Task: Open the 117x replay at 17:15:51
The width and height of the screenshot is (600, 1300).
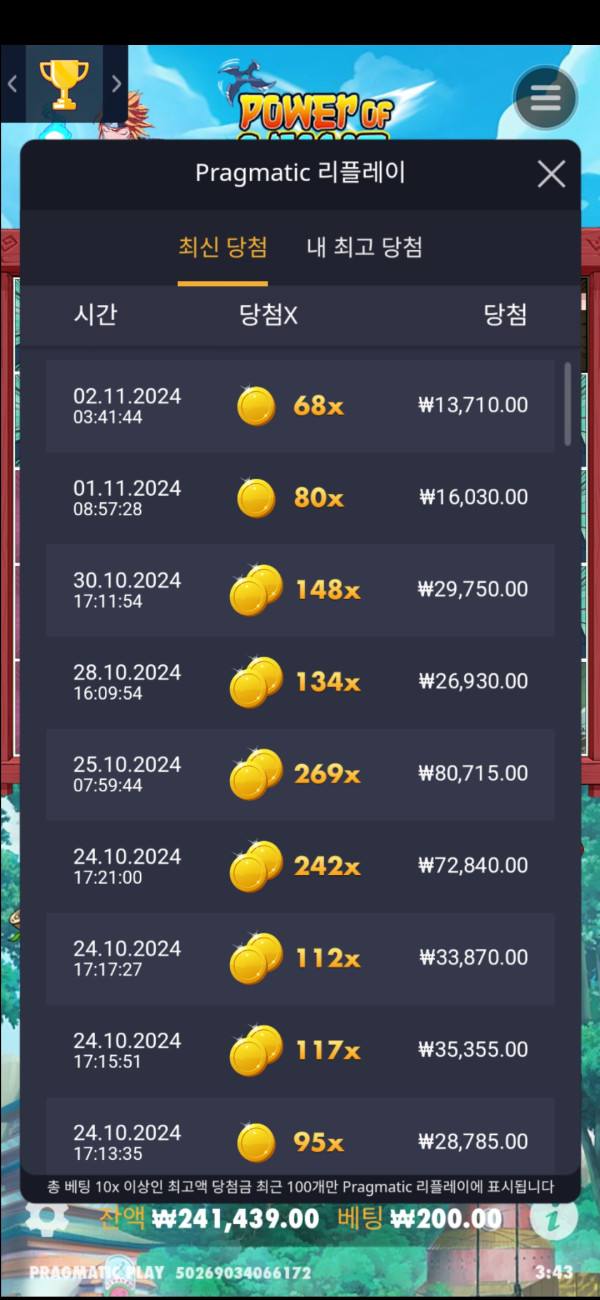Action: pyautogui.click(x=300, y=1049)
